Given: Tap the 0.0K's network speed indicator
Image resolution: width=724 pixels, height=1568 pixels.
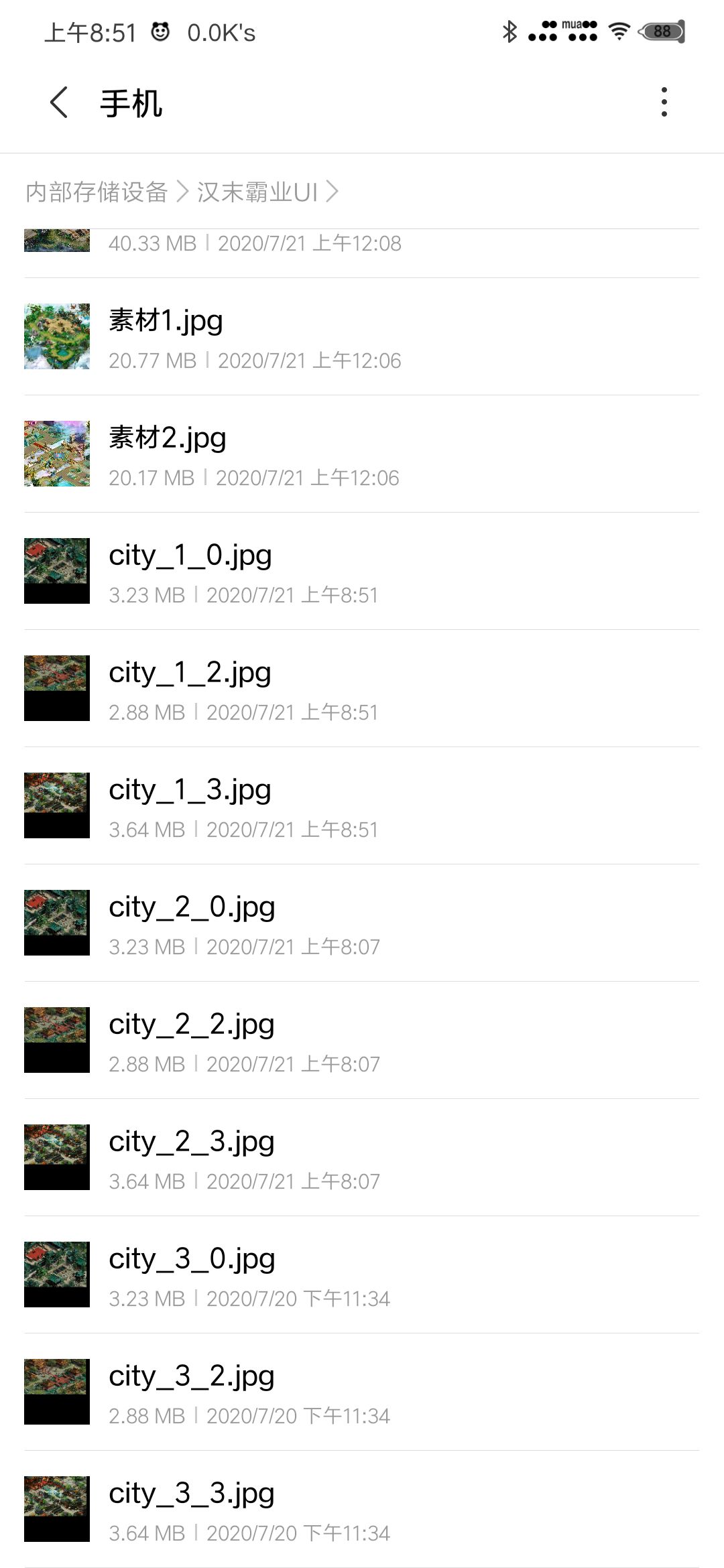Looking at the screenshot, I should pos(221,31).
